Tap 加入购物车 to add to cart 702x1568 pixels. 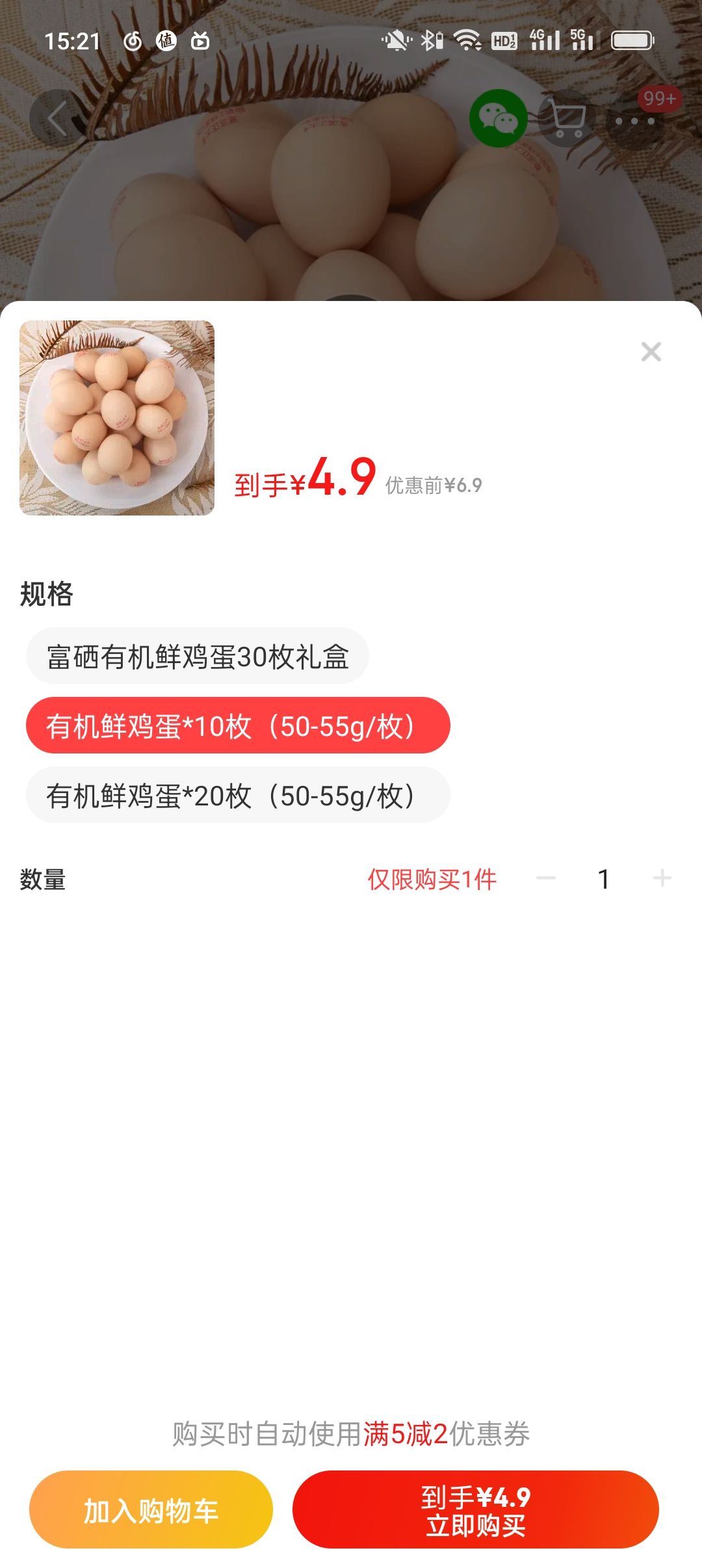click(151, 1509)
